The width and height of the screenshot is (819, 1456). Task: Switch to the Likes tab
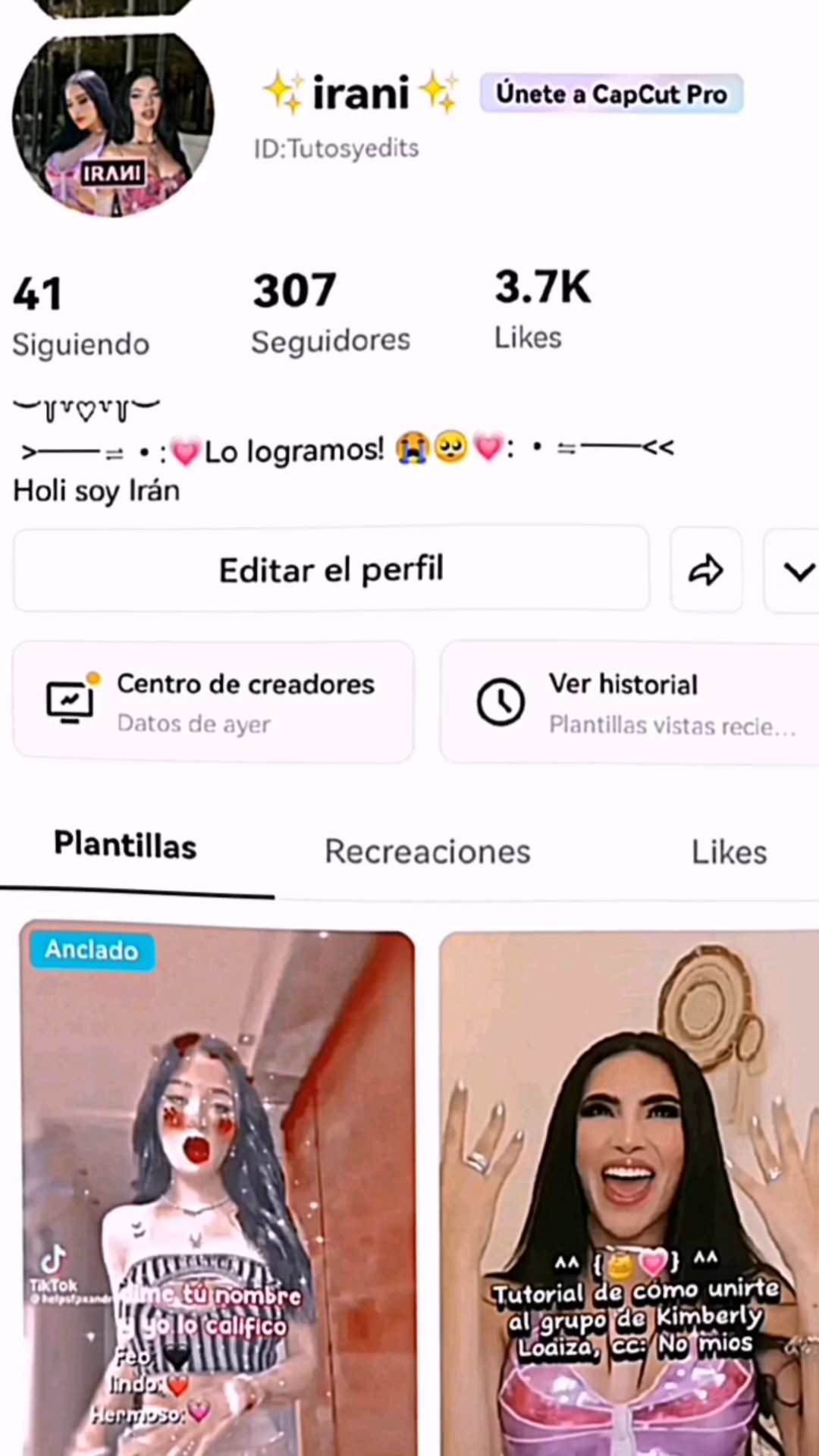(729, 852)
